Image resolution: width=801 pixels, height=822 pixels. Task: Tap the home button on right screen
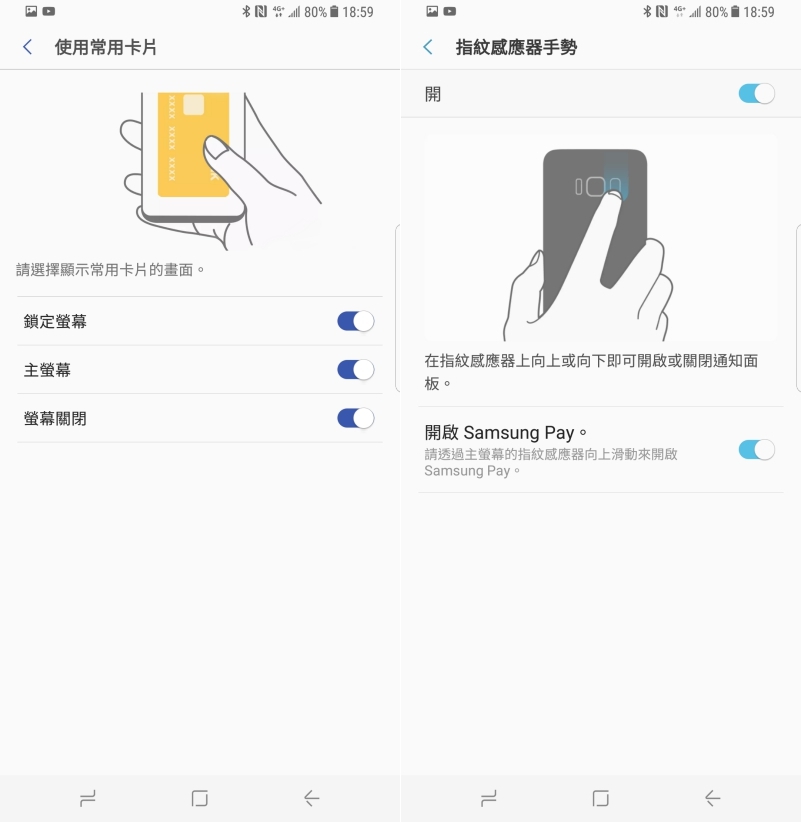600,797
